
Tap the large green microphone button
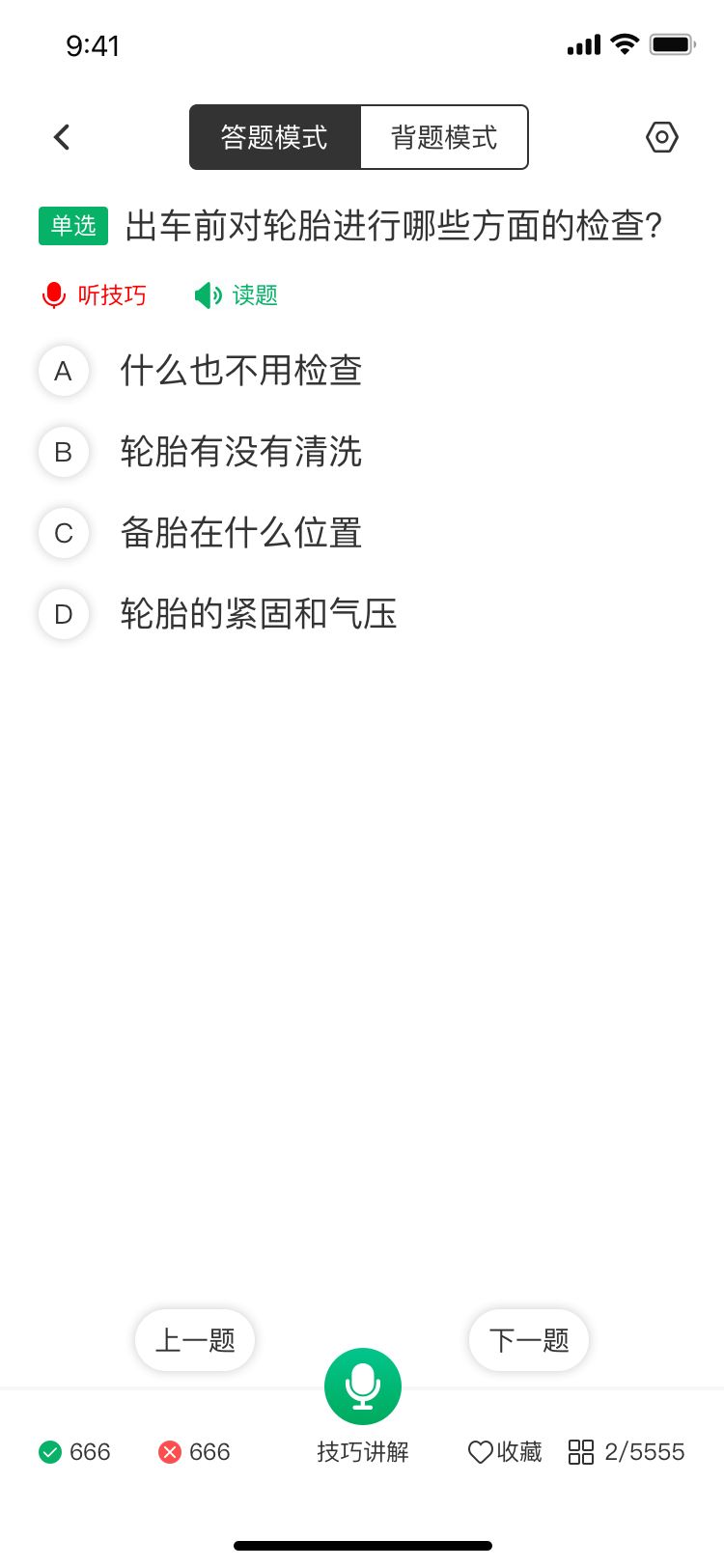pyautogui.click(x=362, y=1386)
